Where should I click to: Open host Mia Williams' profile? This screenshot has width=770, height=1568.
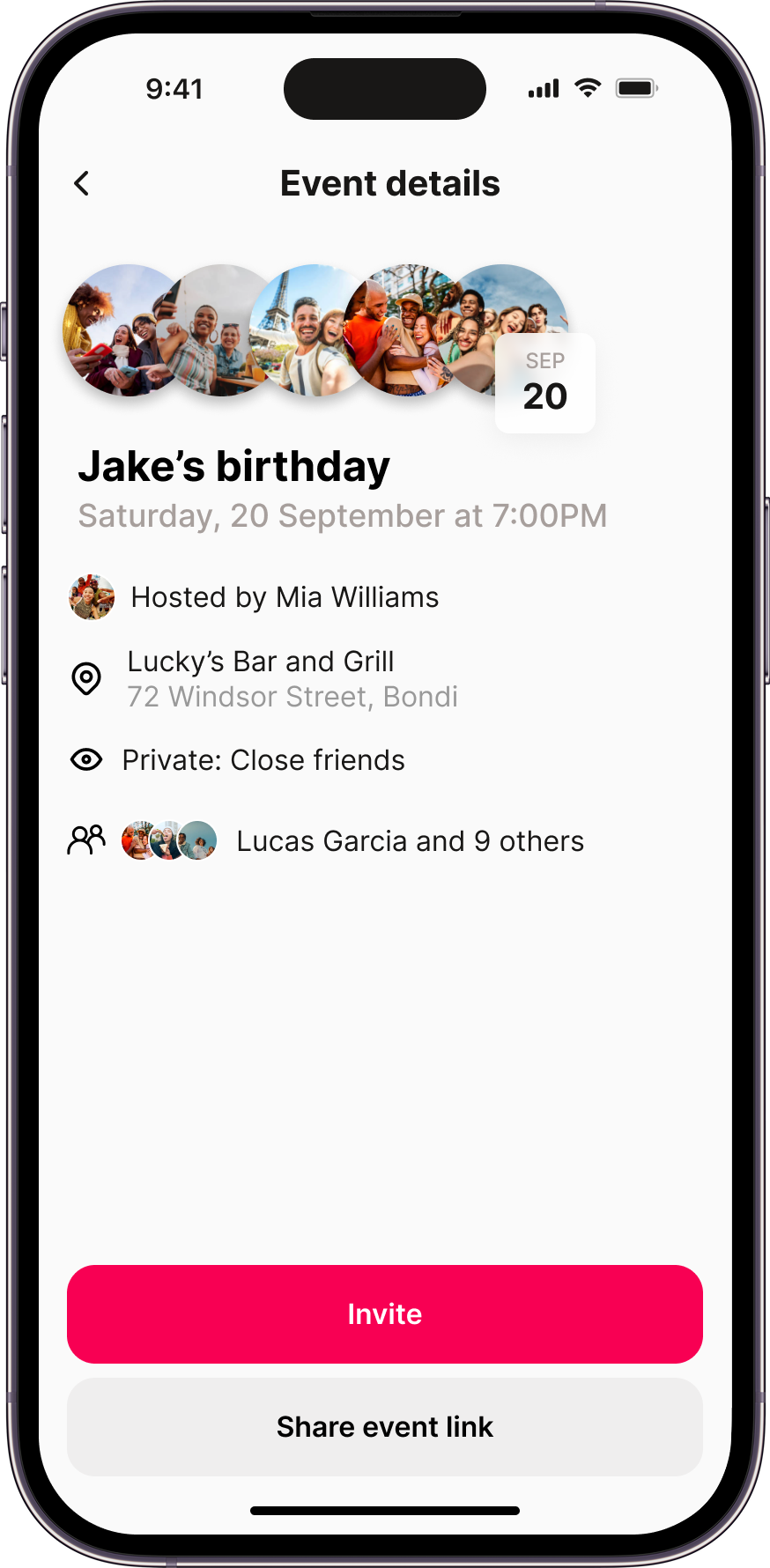[x=284, y=597]
